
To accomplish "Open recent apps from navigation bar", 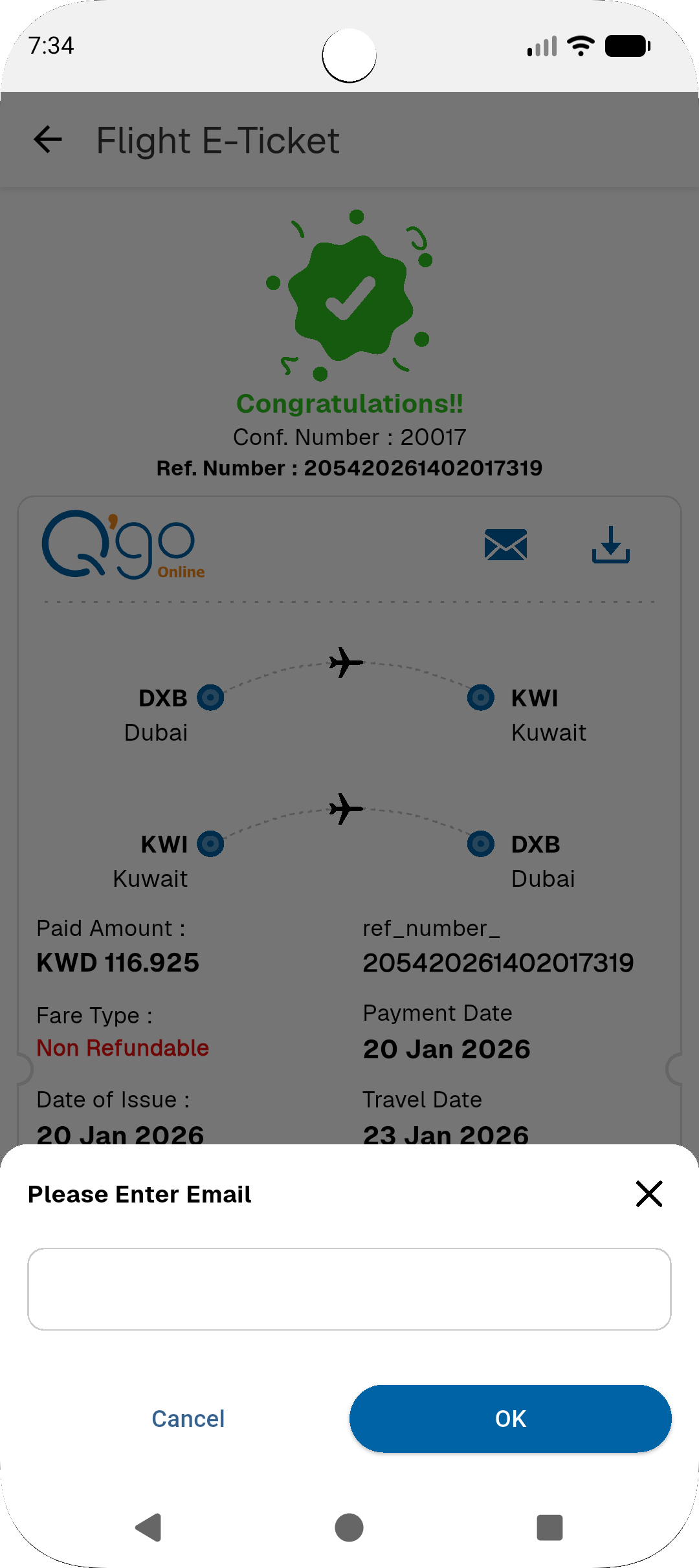I will tap(549, 1527).
